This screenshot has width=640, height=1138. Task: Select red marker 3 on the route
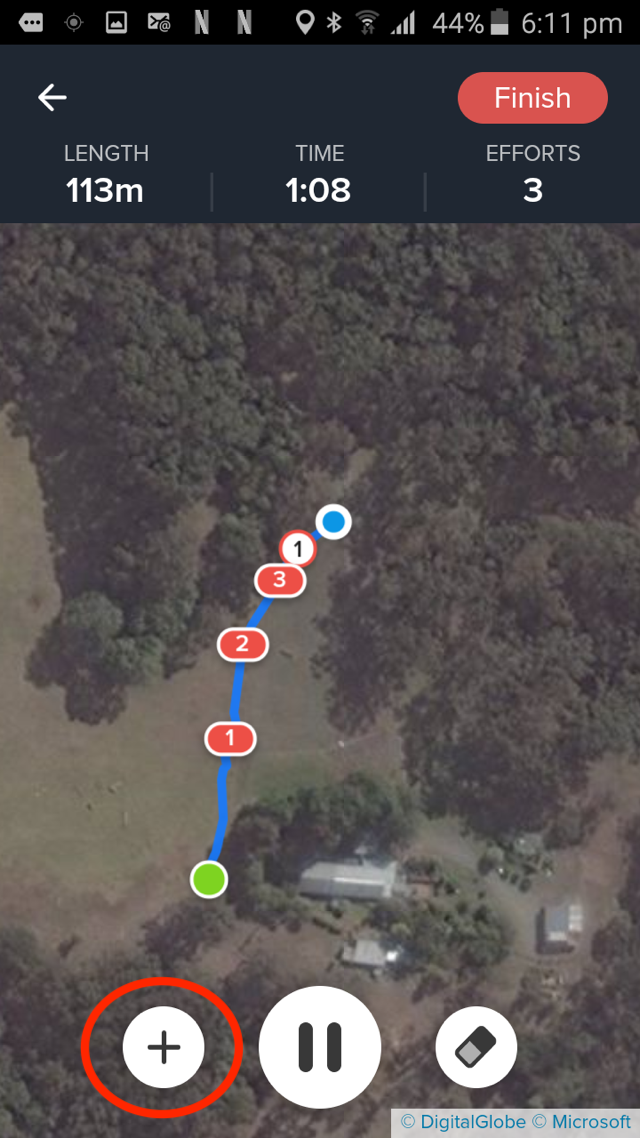click(x=280, y=579)
